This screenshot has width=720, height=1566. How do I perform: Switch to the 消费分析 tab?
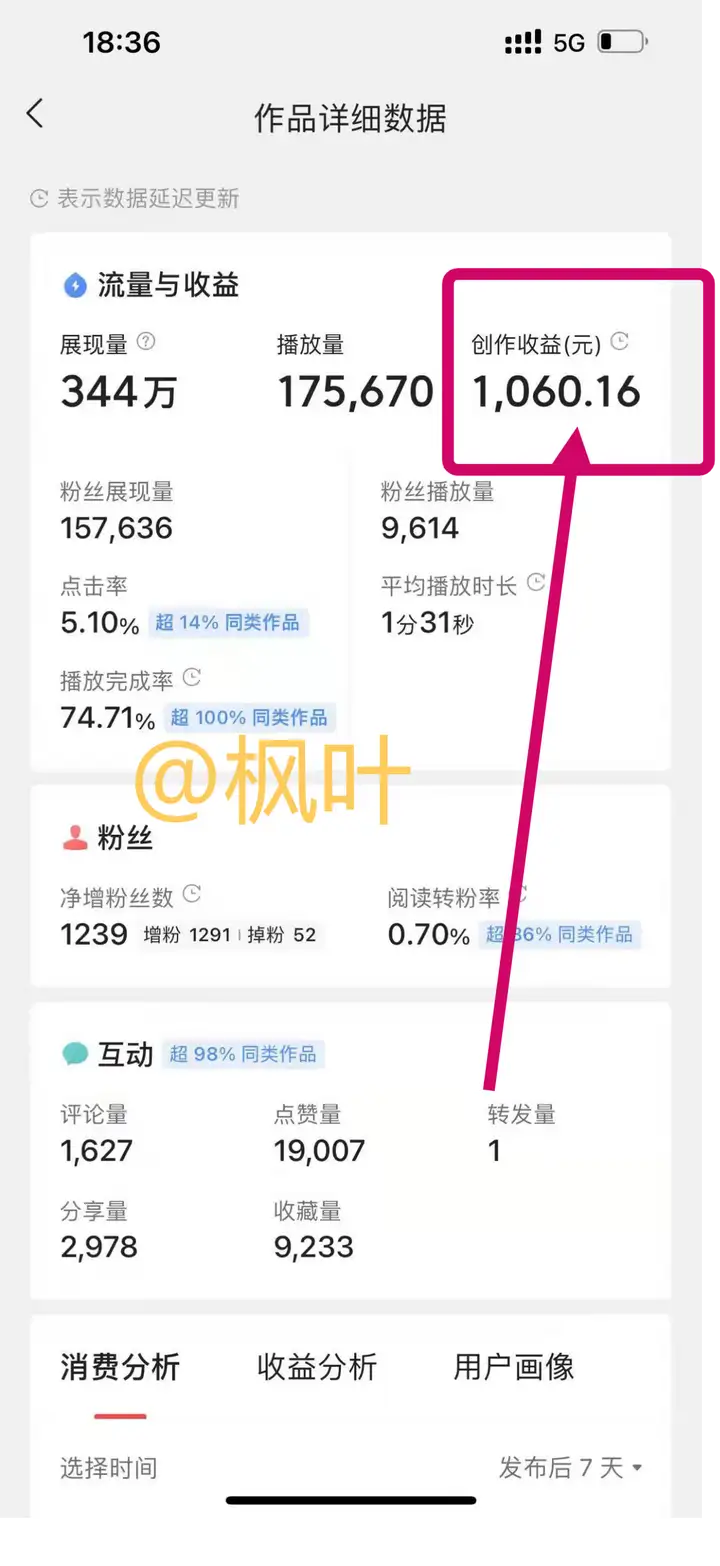120,1367
